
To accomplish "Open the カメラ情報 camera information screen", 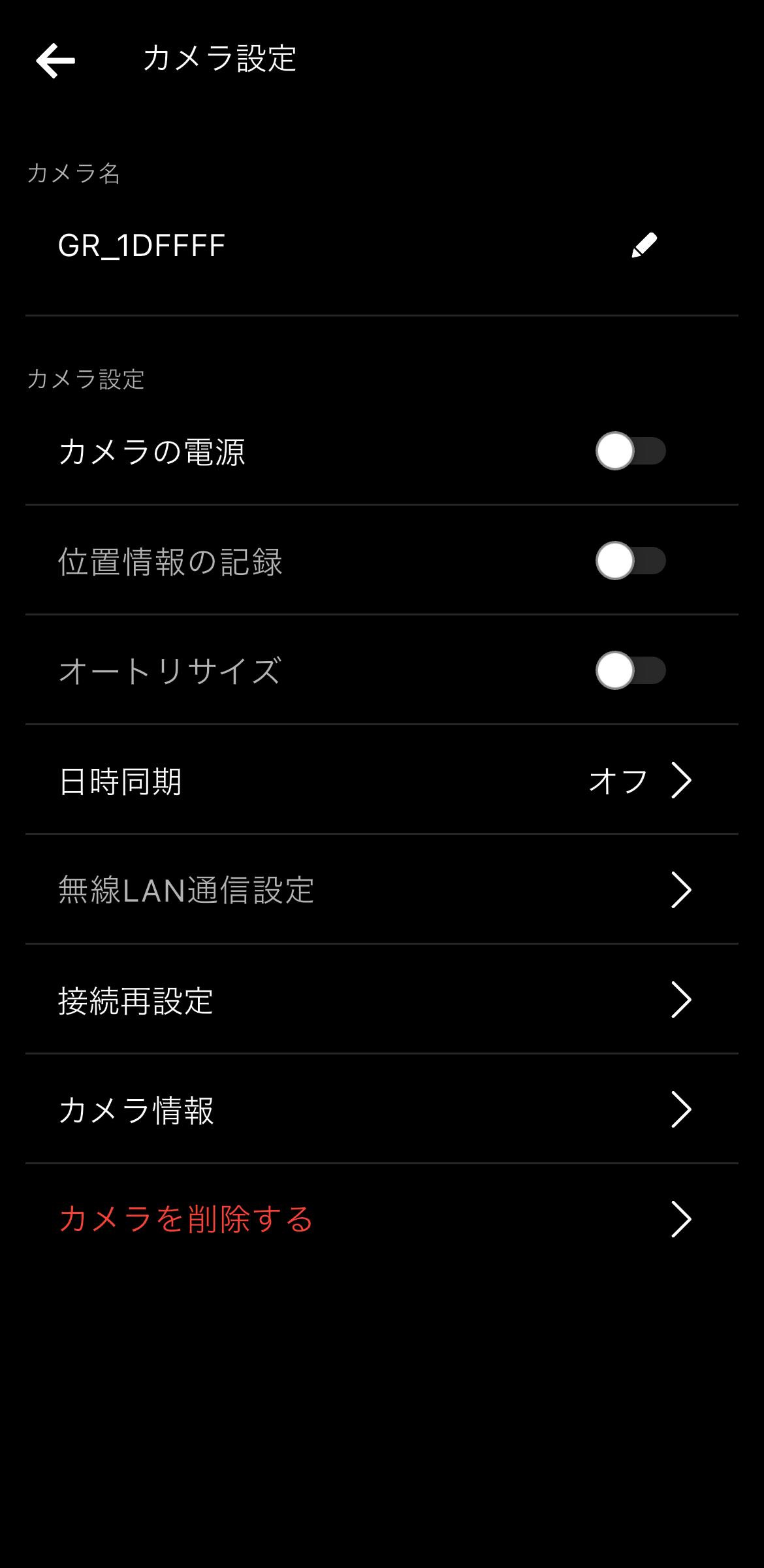I will pyautogui.click(x=382, y=1108).
